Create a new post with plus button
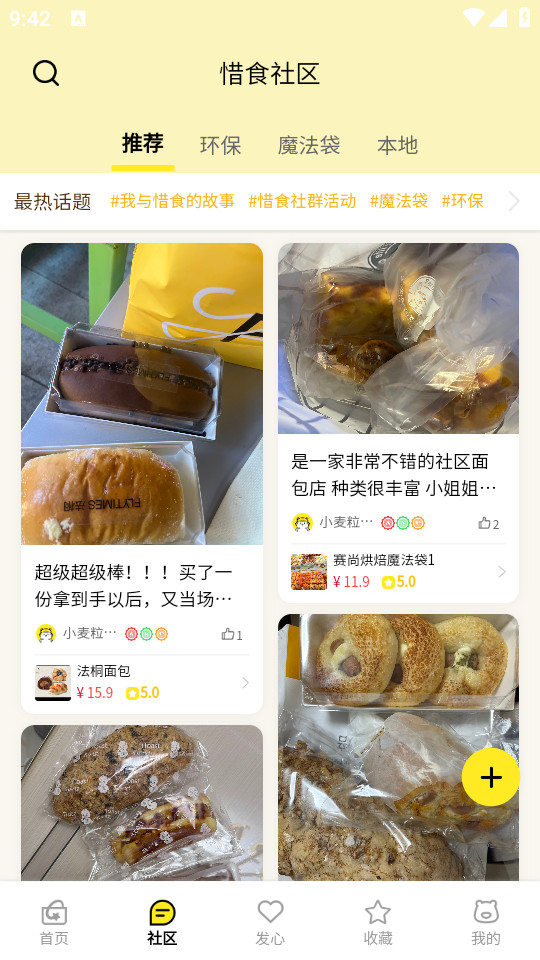540x960 pixels. (491, 777)
